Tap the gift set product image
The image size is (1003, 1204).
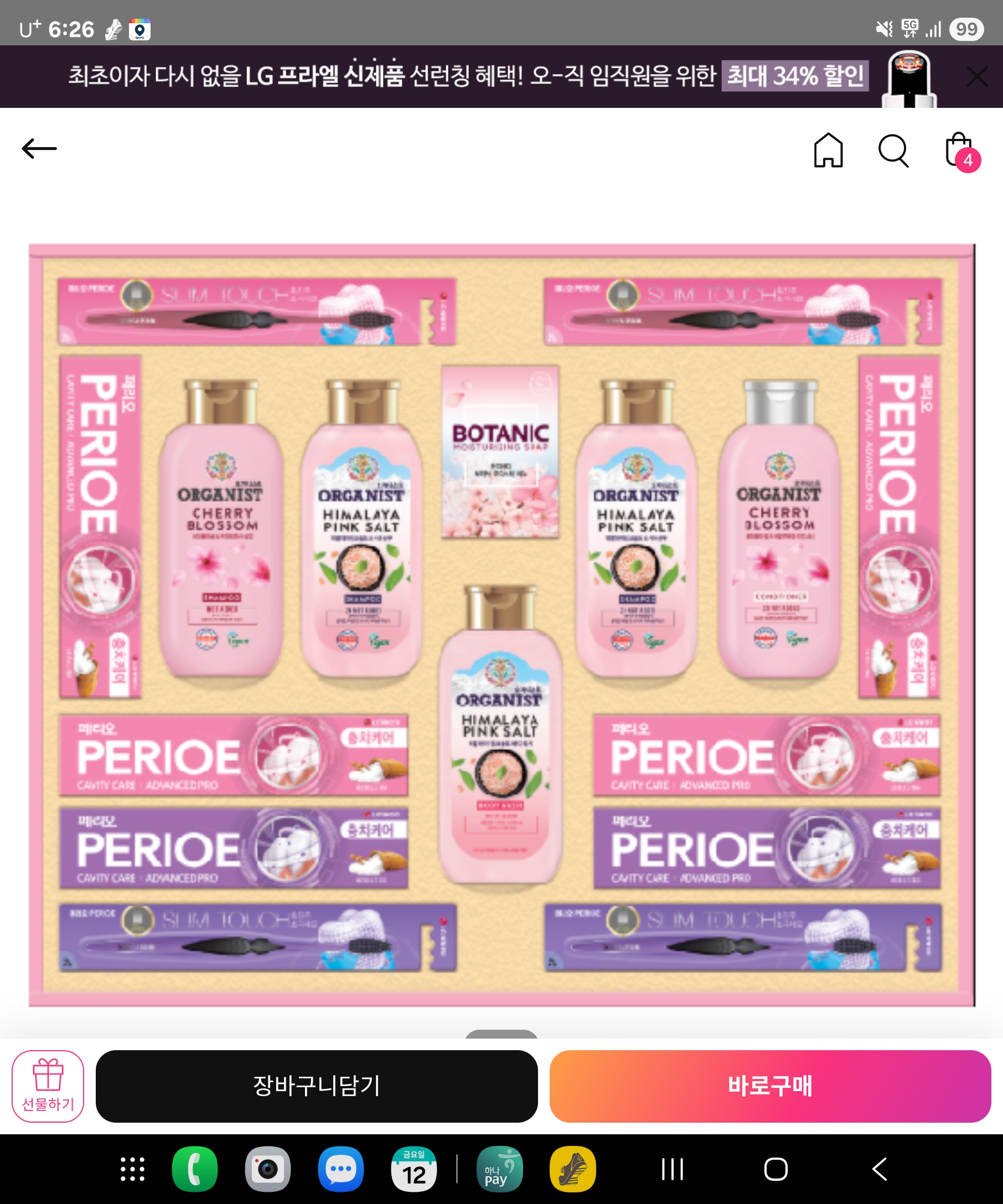pyautogui.click(x=501, y=624)
